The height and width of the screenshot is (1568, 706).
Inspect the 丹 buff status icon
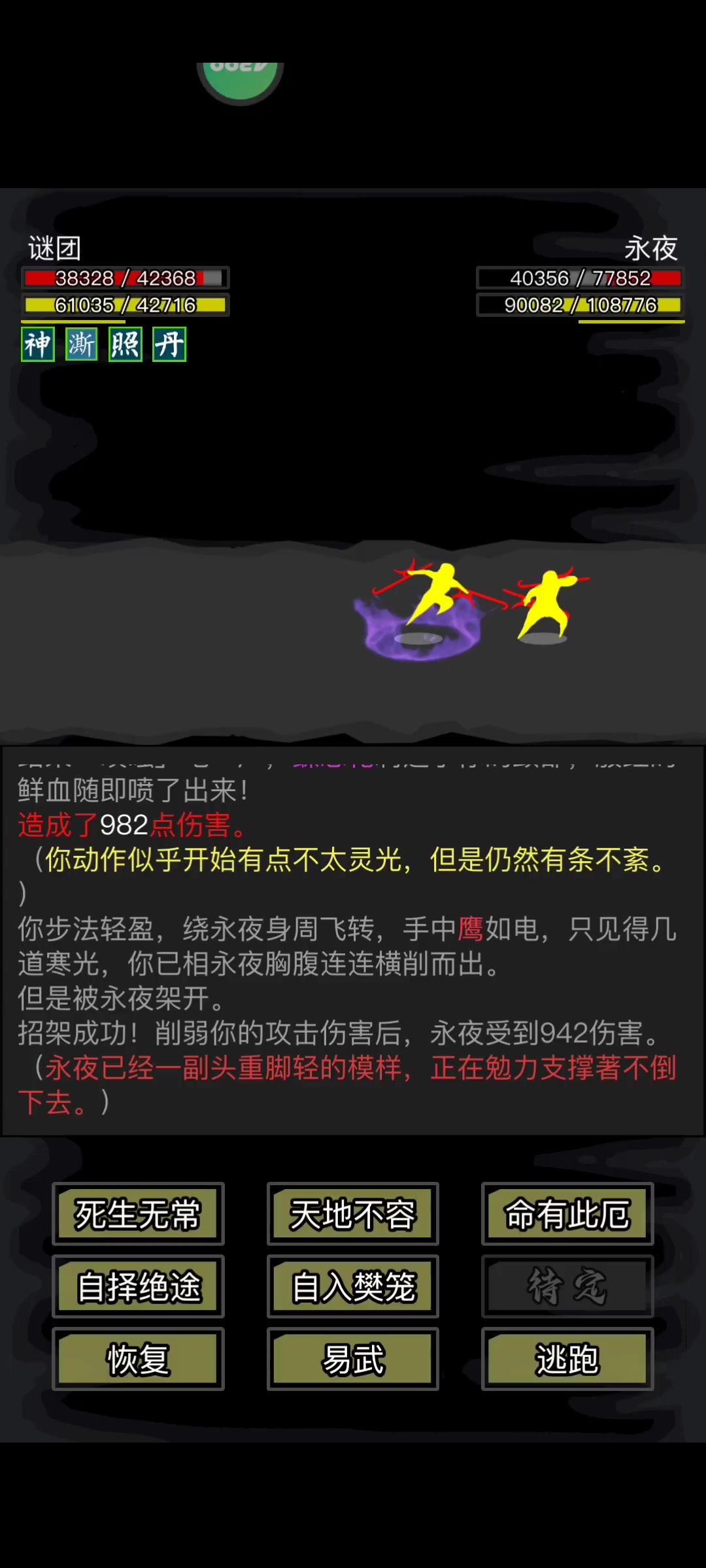point(169,344)
